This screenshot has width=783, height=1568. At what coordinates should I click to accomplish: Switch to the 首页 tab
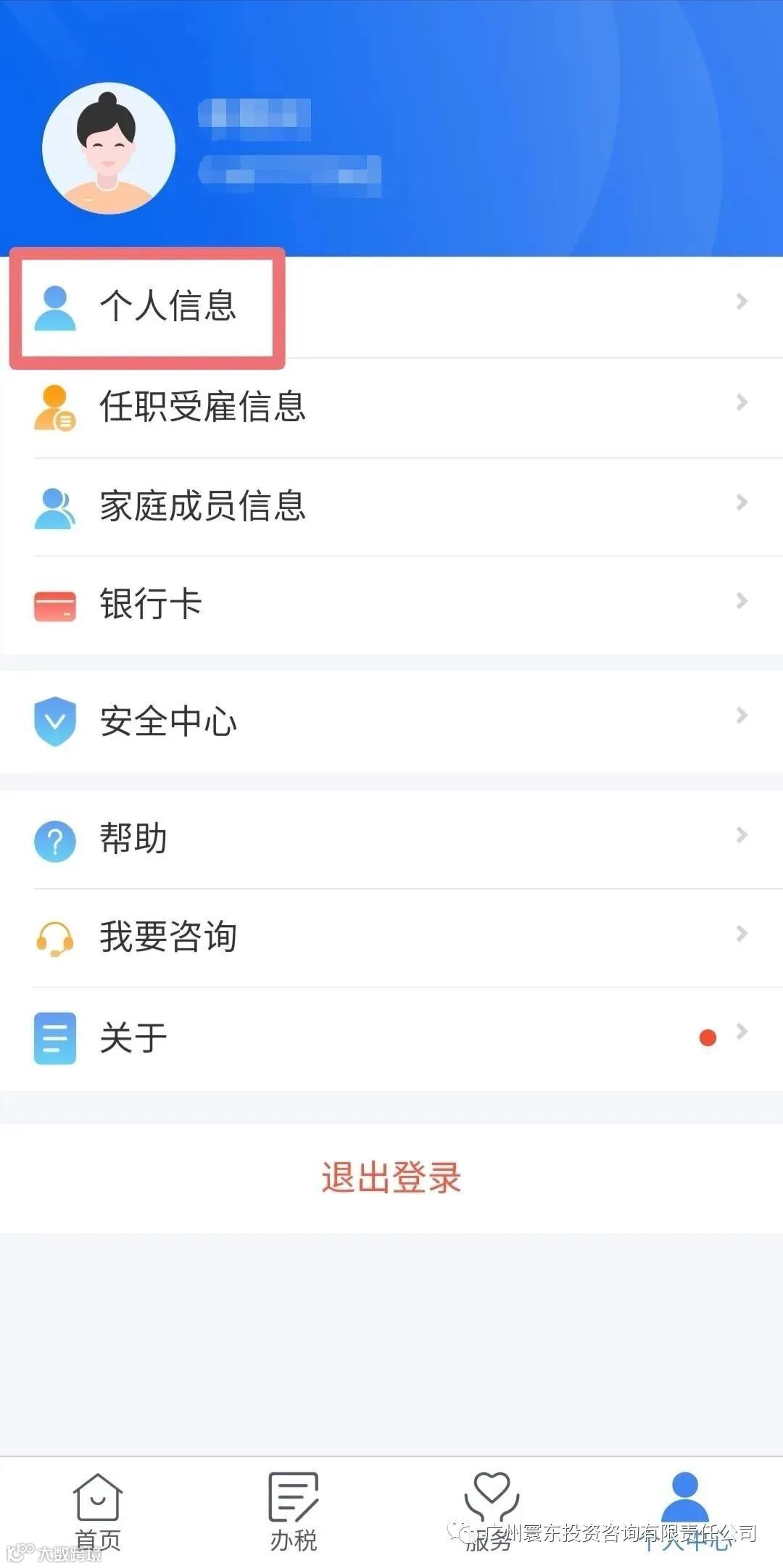(98, 1510)
